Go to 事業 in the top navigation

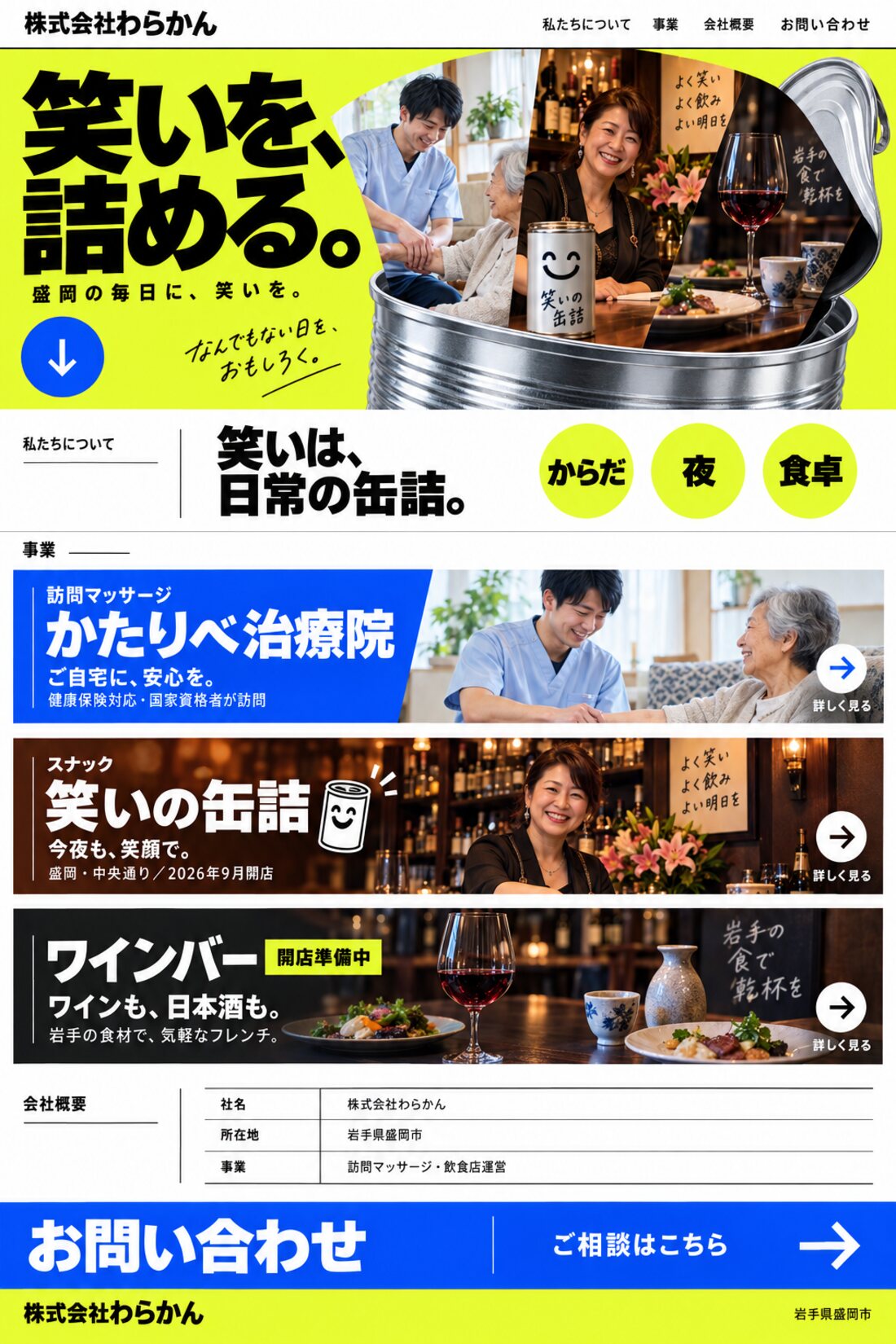(x=665, y=24)
